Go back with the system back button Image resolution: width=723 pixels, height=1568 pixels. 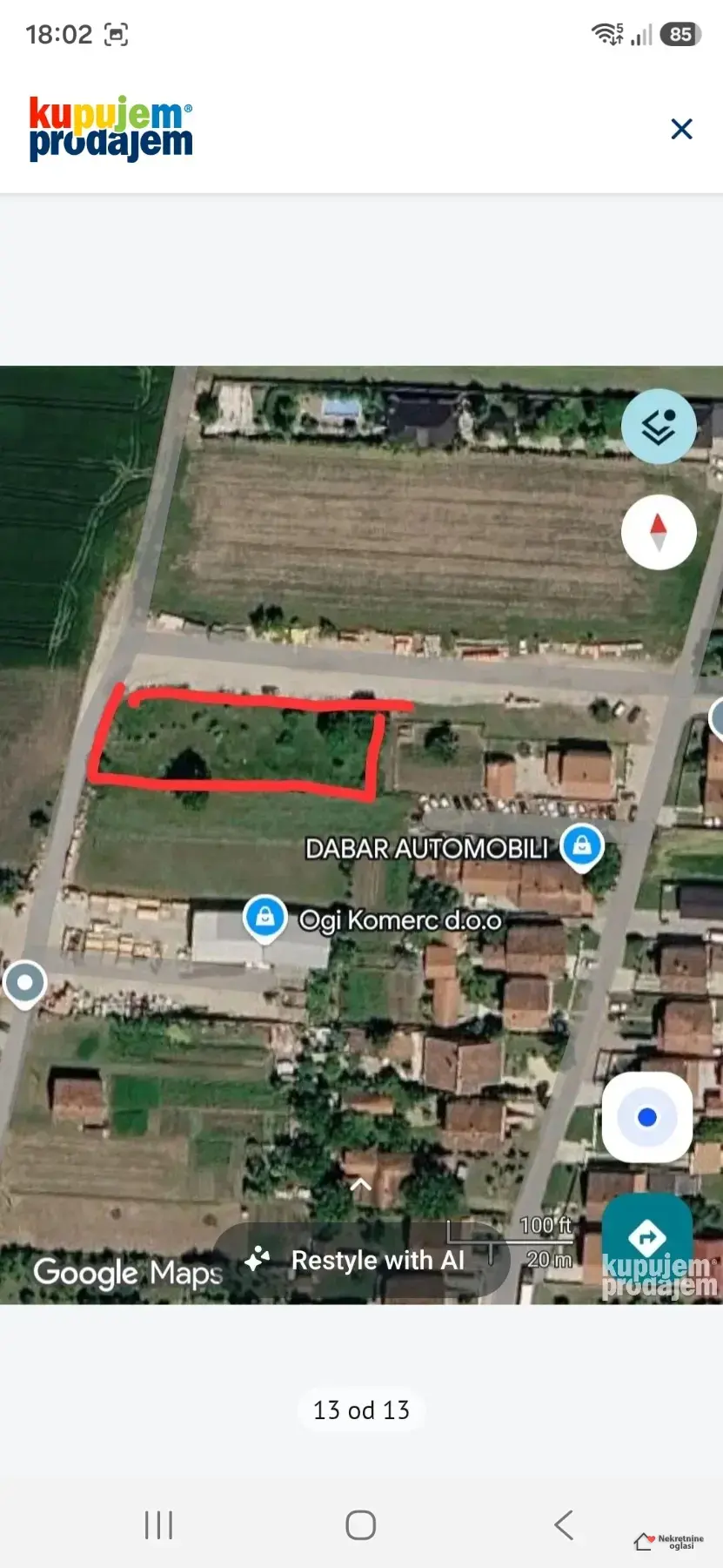coord(564,1524)
